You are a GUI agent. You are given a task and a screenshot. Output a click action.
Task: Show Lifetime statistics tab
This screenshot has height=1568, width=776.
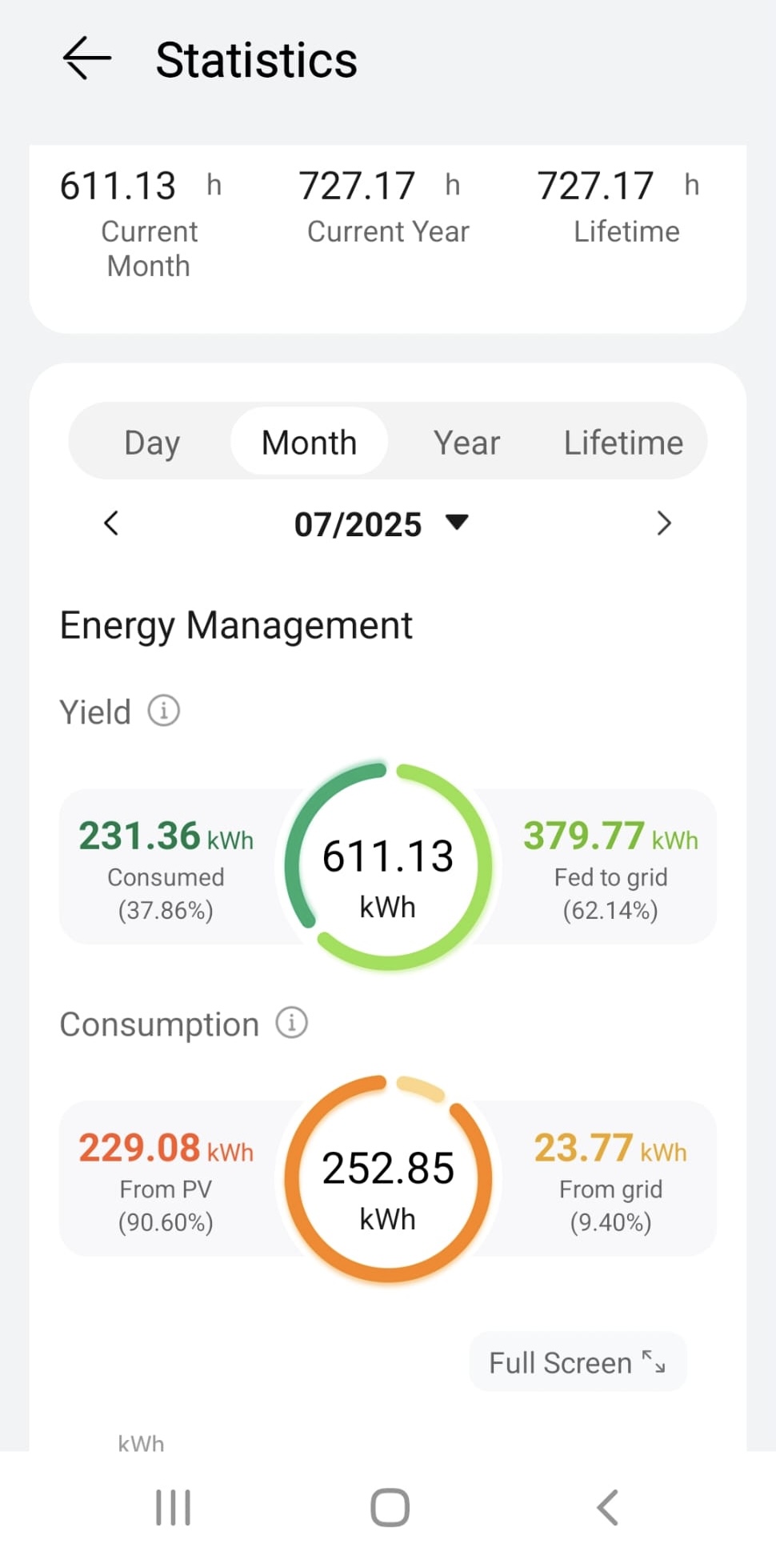tap(623, 443)
